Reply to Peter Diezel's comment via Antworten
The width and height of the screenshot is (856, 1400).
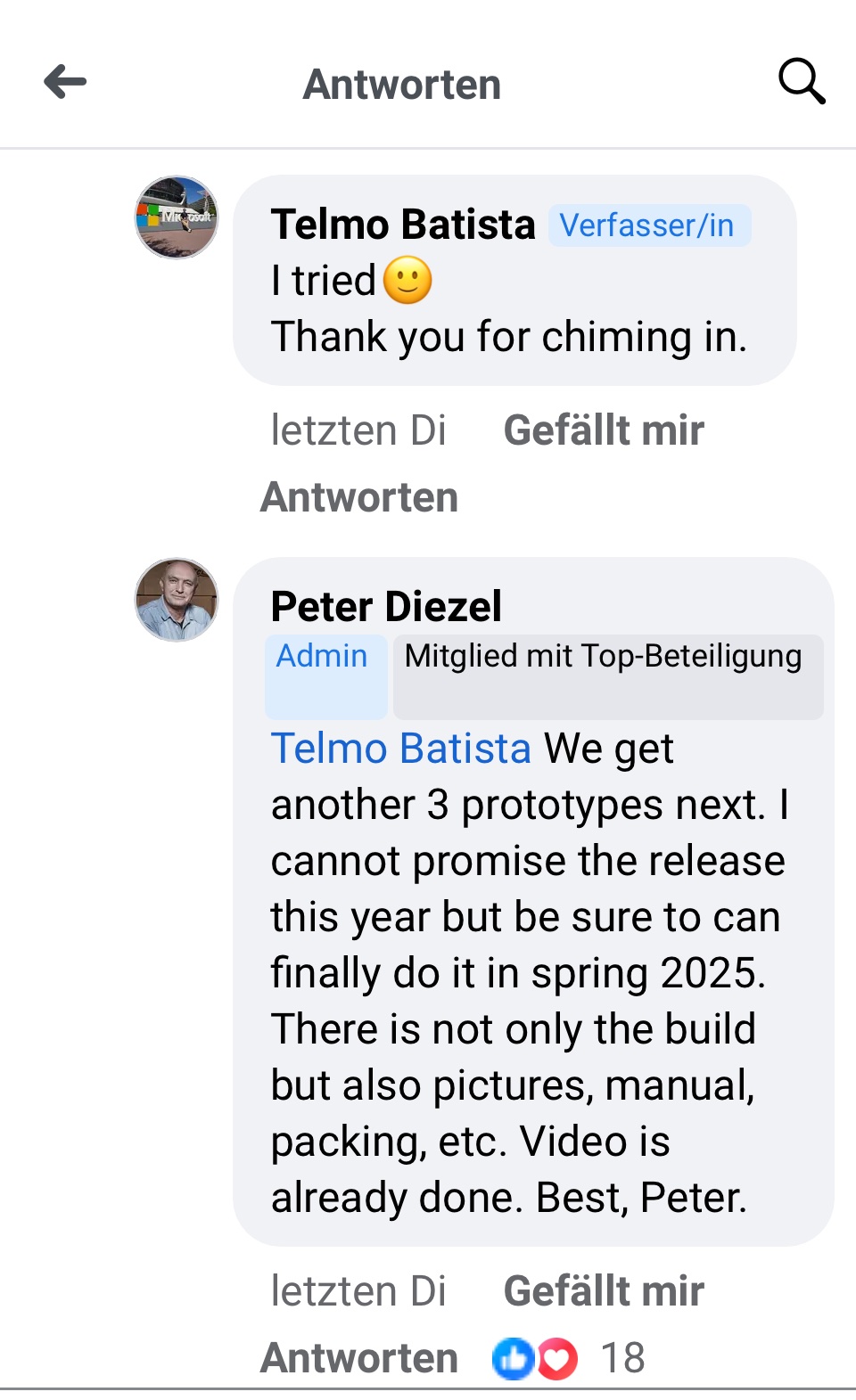click(x=359, y=1358)
